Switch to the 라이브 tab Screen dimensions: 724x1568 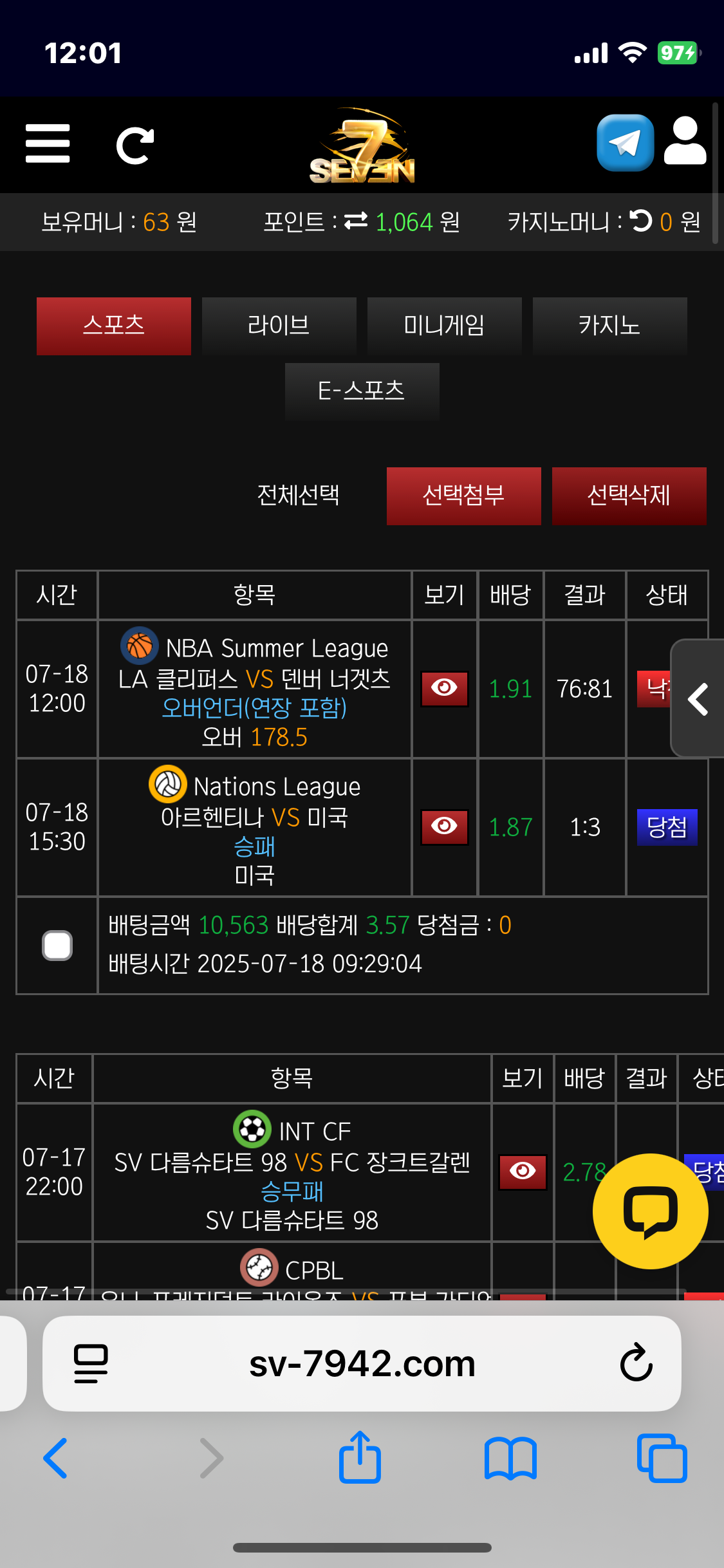(x=279, y=326)
